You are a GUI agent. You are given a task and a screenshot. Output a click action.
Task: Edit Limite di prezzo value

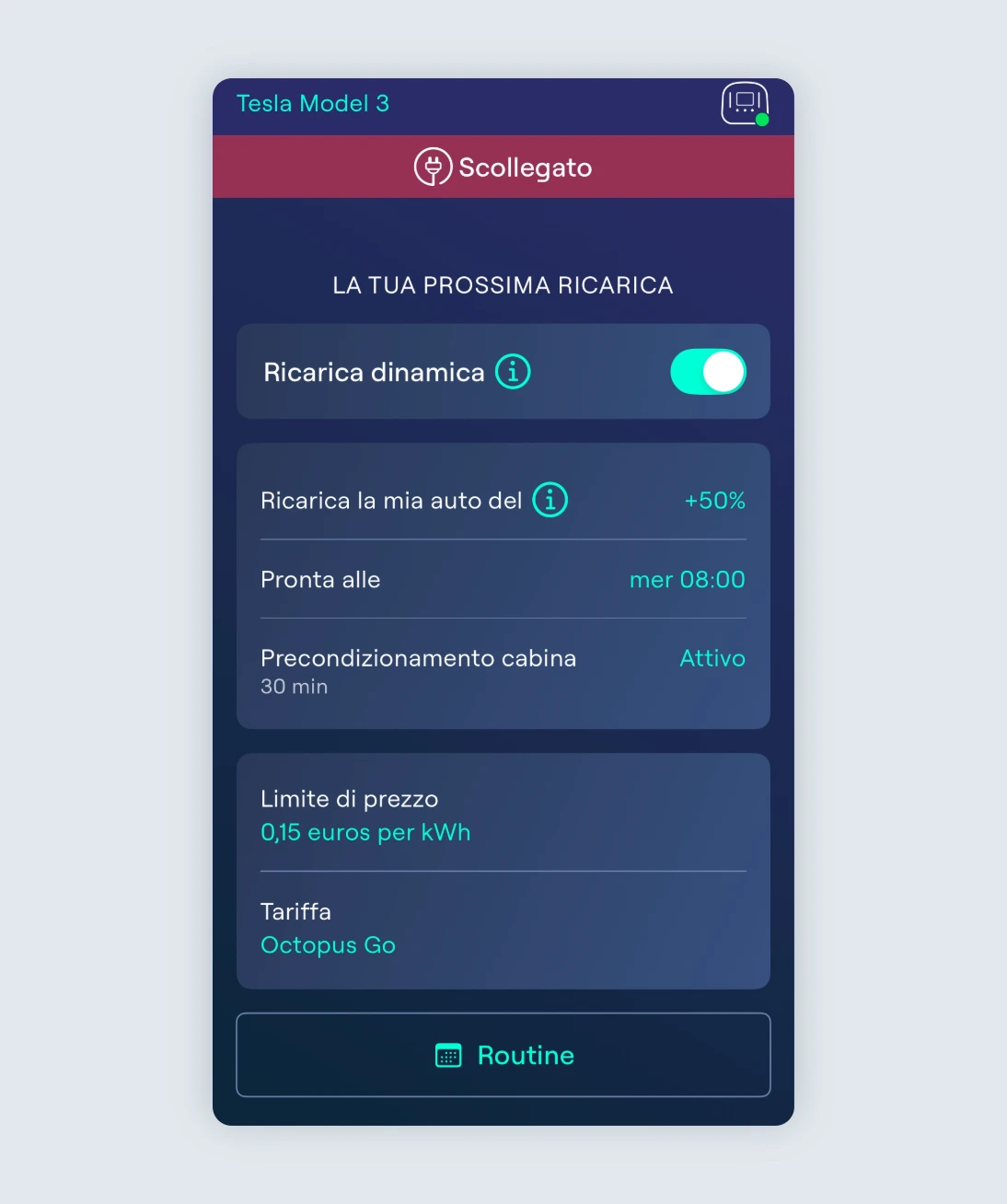(365, 832)
